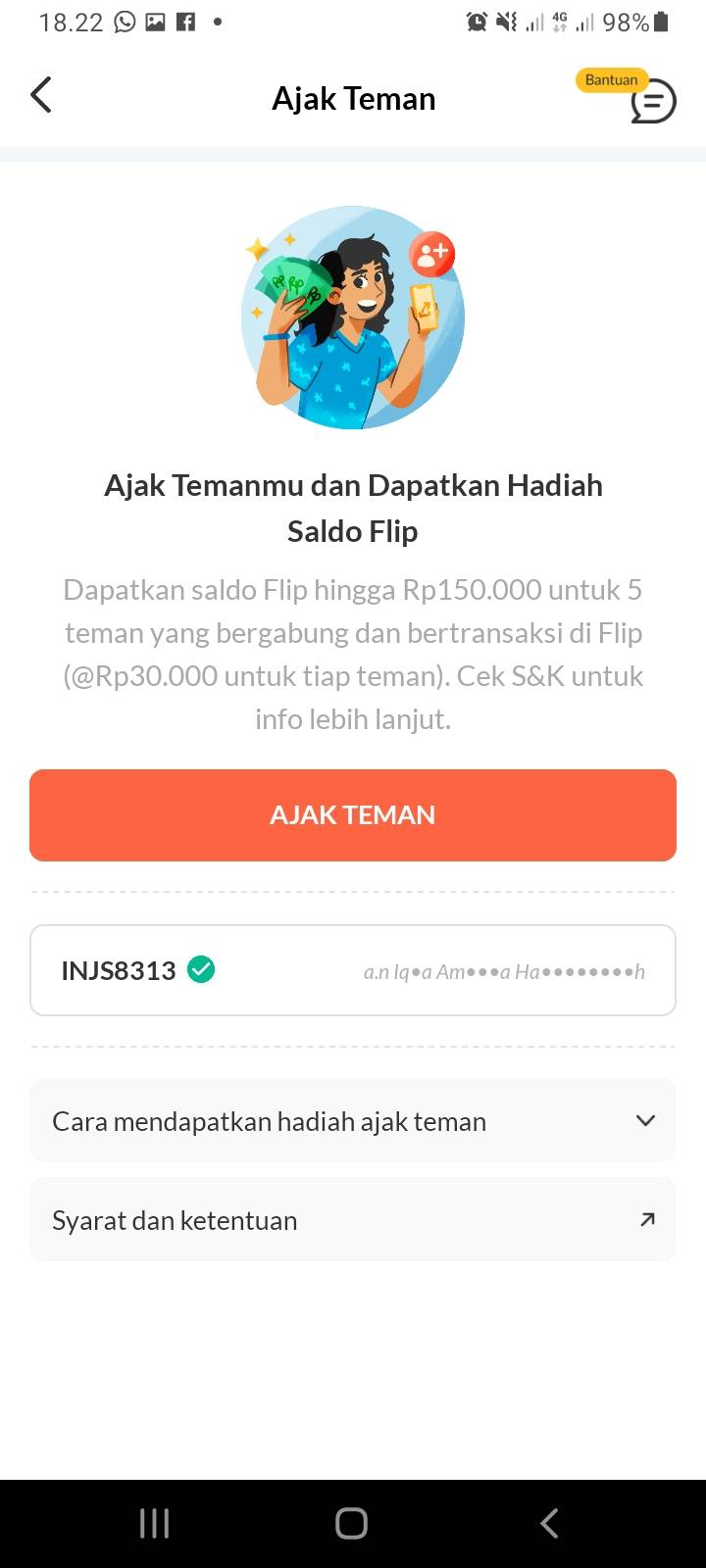Open recent apps from the navigation bar
This screenshot has height=1568, width=706.
coord(154,1523)
